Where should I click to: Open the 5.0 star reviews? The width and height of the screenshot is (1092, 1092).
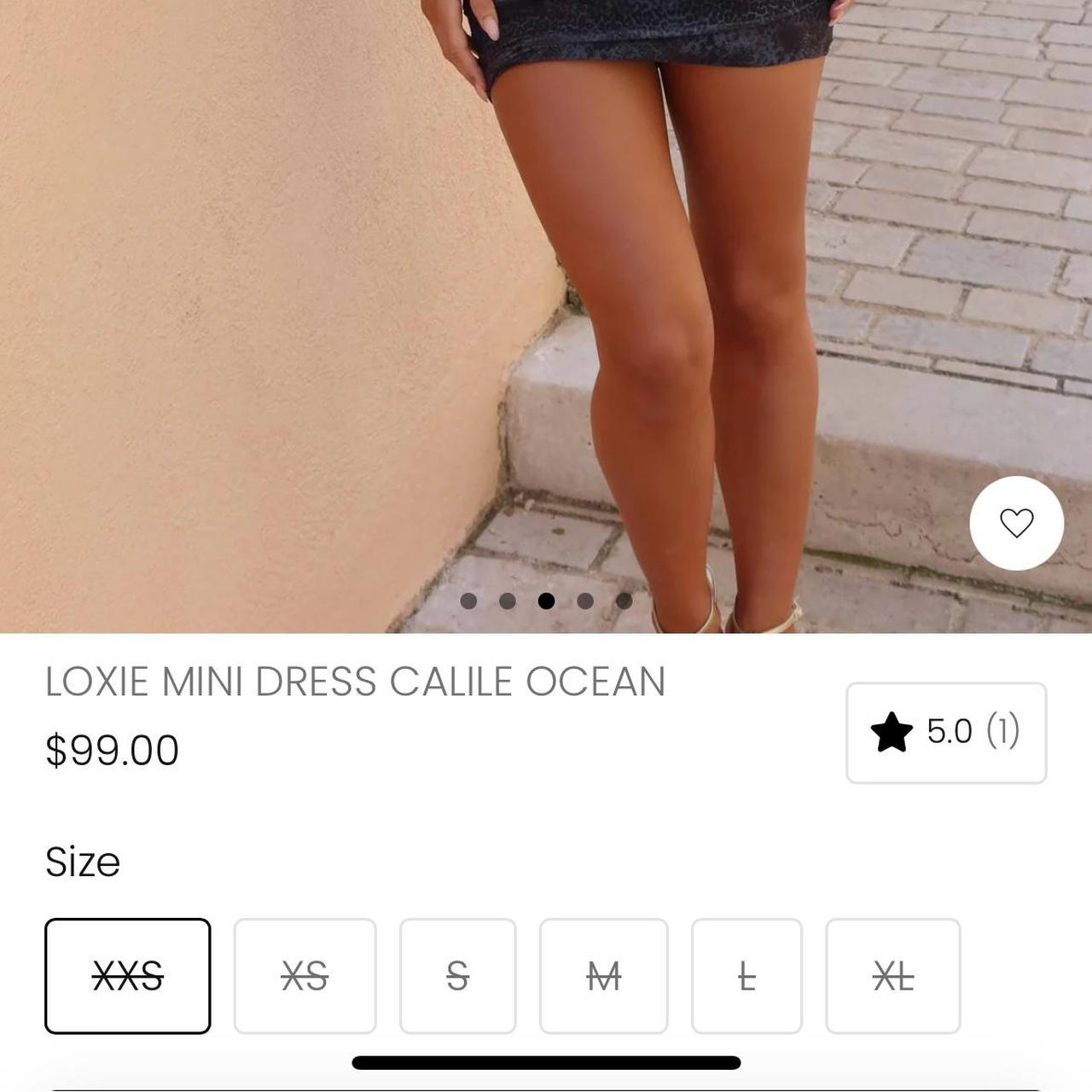coord(945,732)
